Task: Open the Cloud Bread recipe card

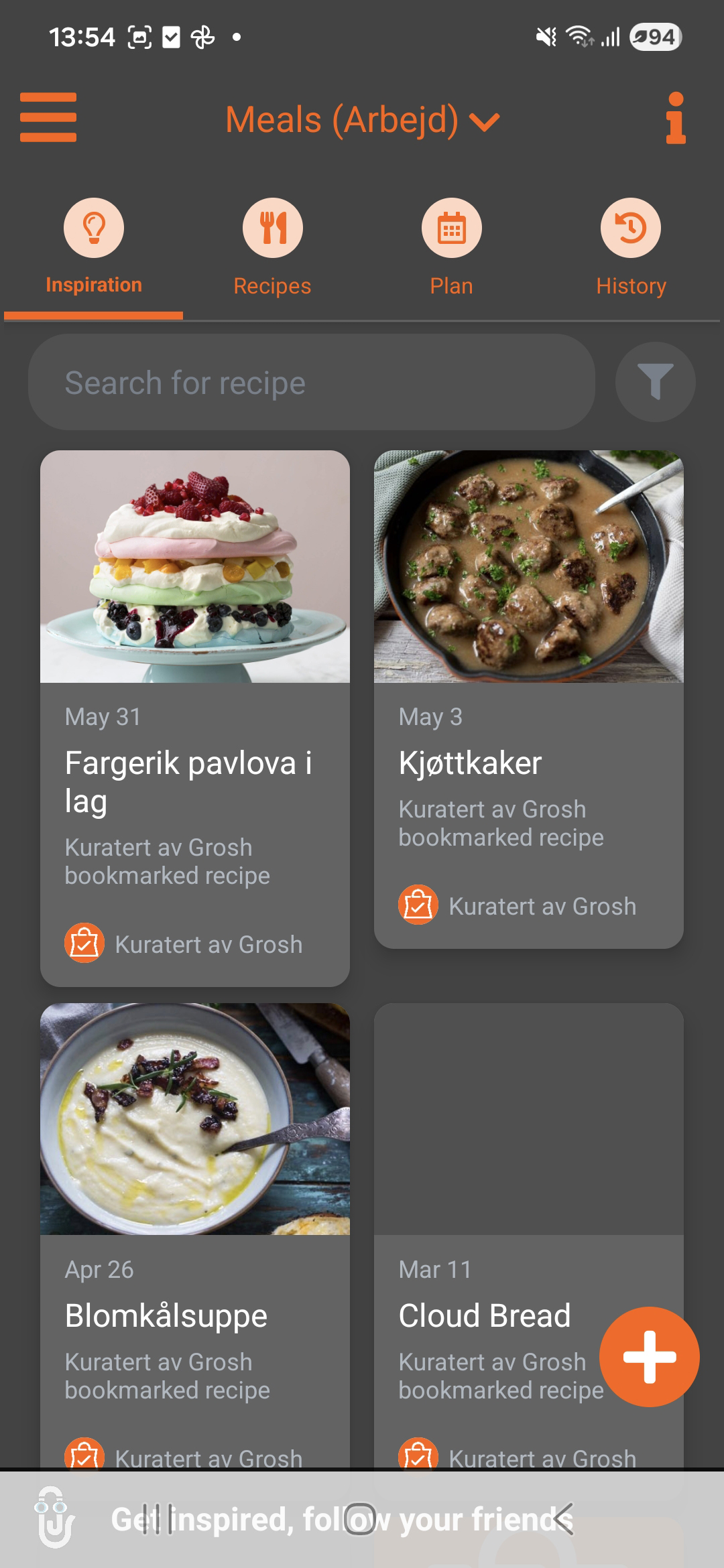Action: (496, 1206)
